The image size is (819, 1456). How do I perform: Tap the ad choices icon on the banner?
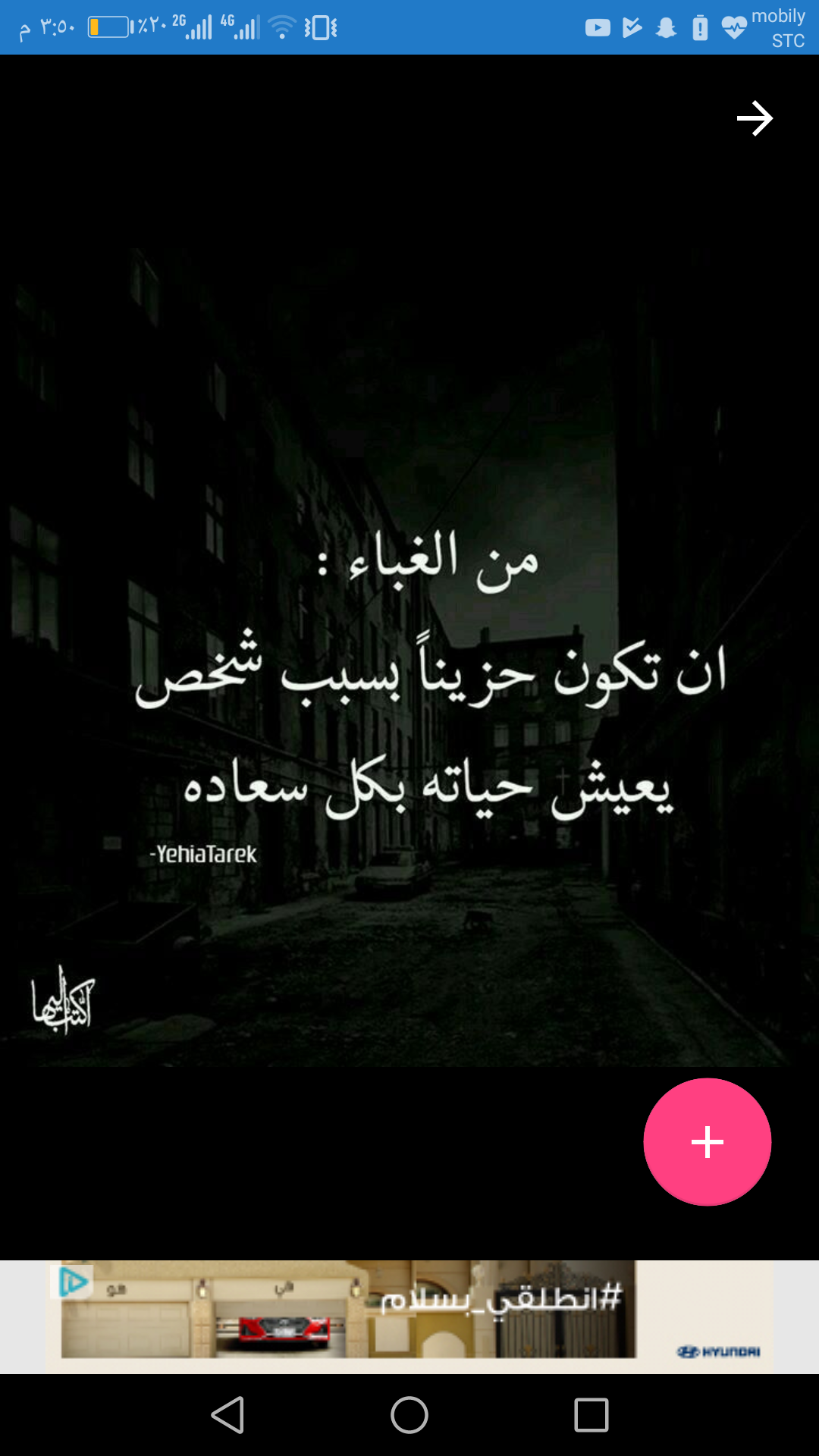[73, 1282]
